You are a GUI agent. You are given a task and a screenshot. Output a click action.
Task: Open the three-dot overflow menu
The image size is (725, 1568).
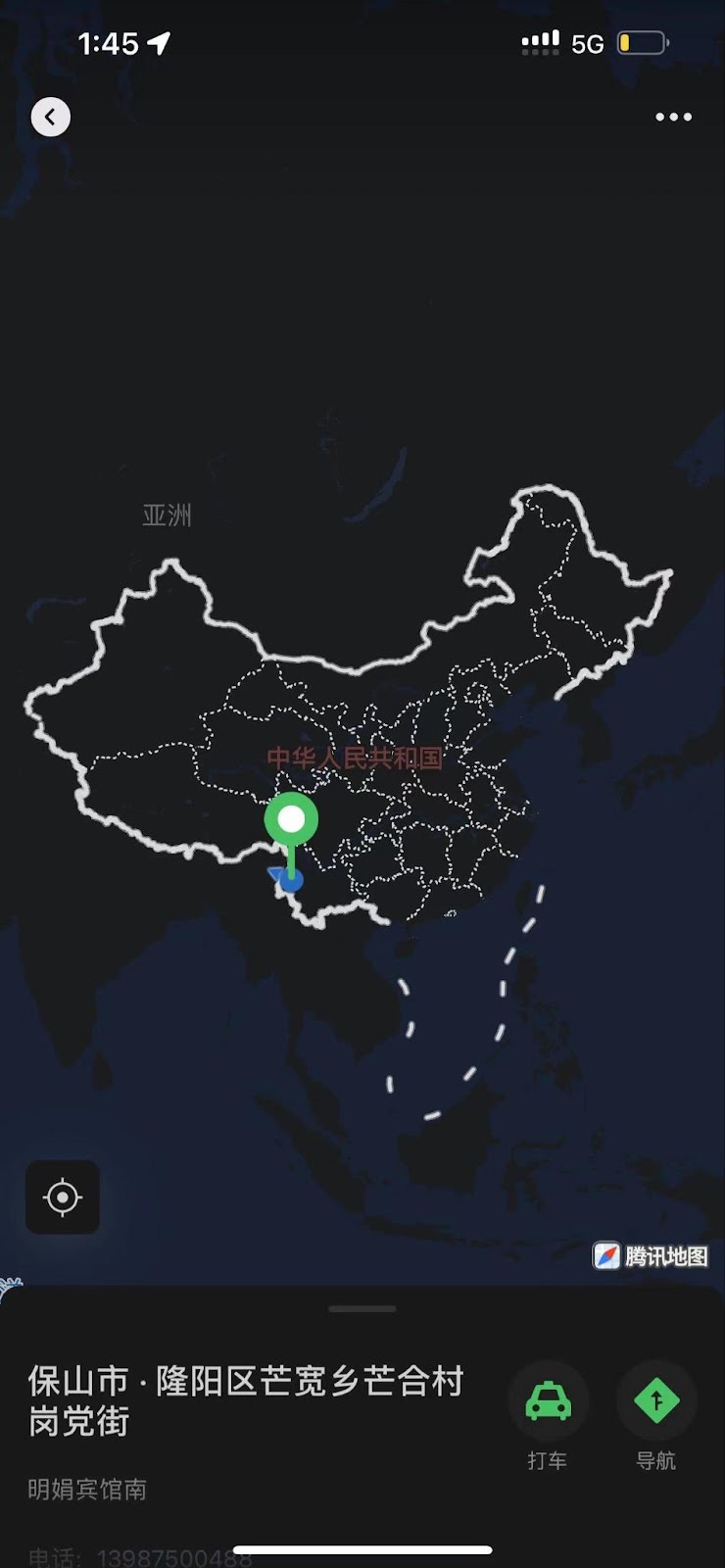pos(673,117)
